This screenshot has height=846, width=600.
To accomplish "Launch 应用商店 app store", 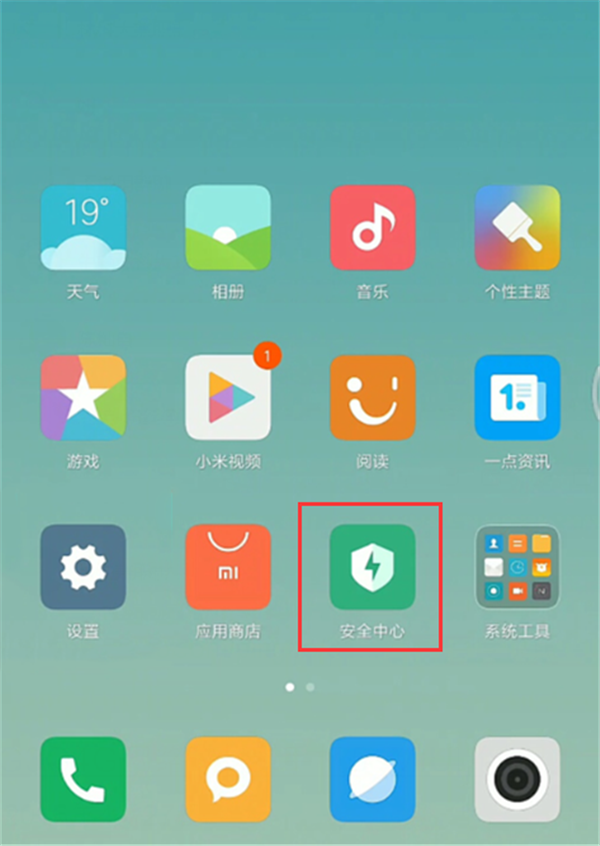I will 228,567.
